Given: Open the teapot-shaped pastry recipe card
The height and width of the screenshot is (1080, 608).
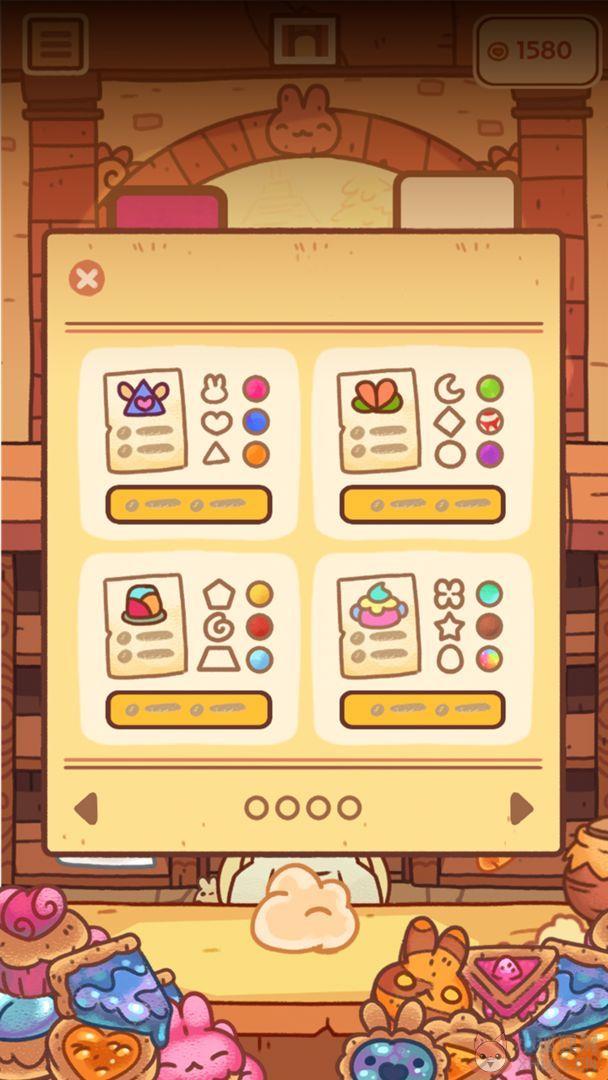Looking at the screenshot, I should click(377, 624).
